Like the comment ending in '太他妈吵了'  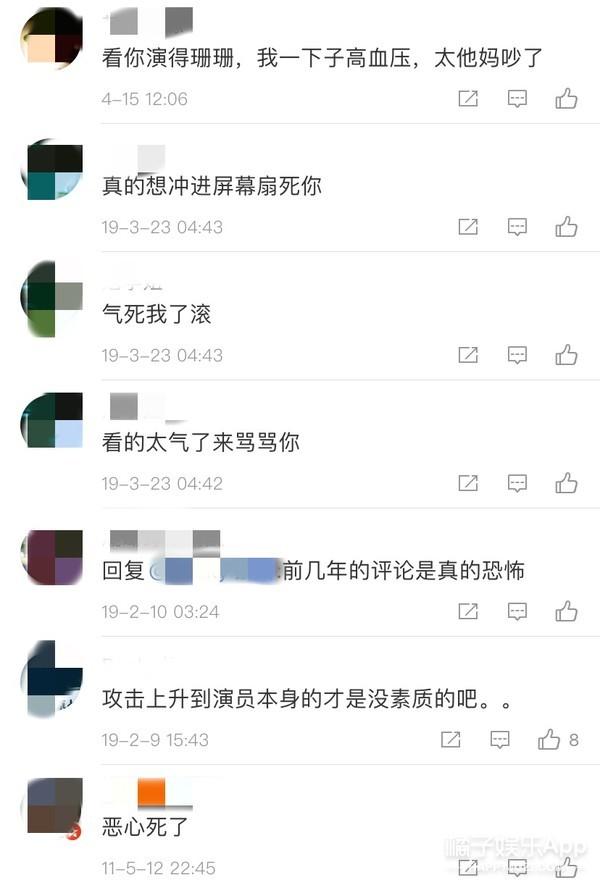566,99
